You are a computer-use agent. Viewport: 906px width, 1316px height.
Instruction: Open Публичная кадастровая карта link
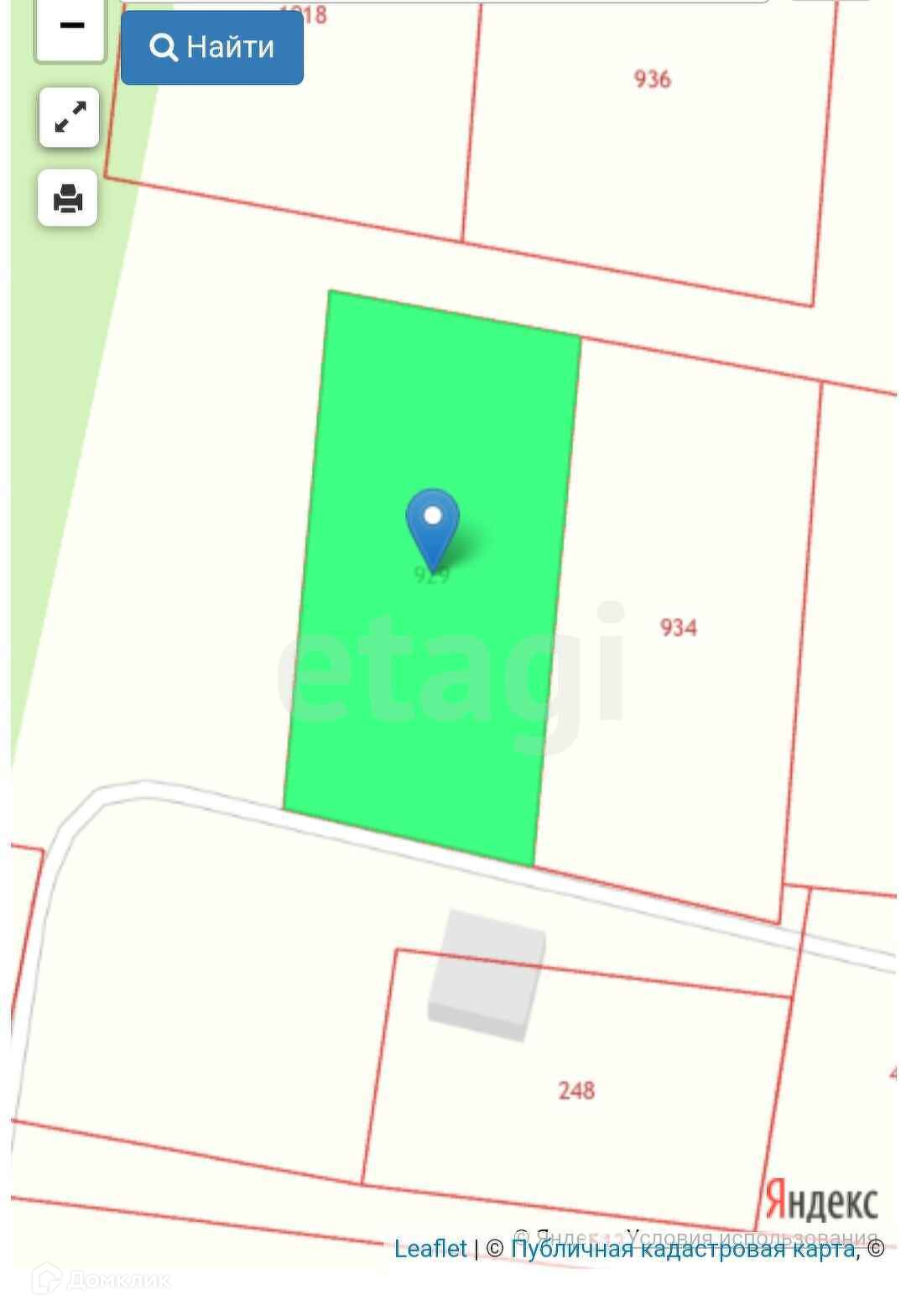pos(684,1249)
